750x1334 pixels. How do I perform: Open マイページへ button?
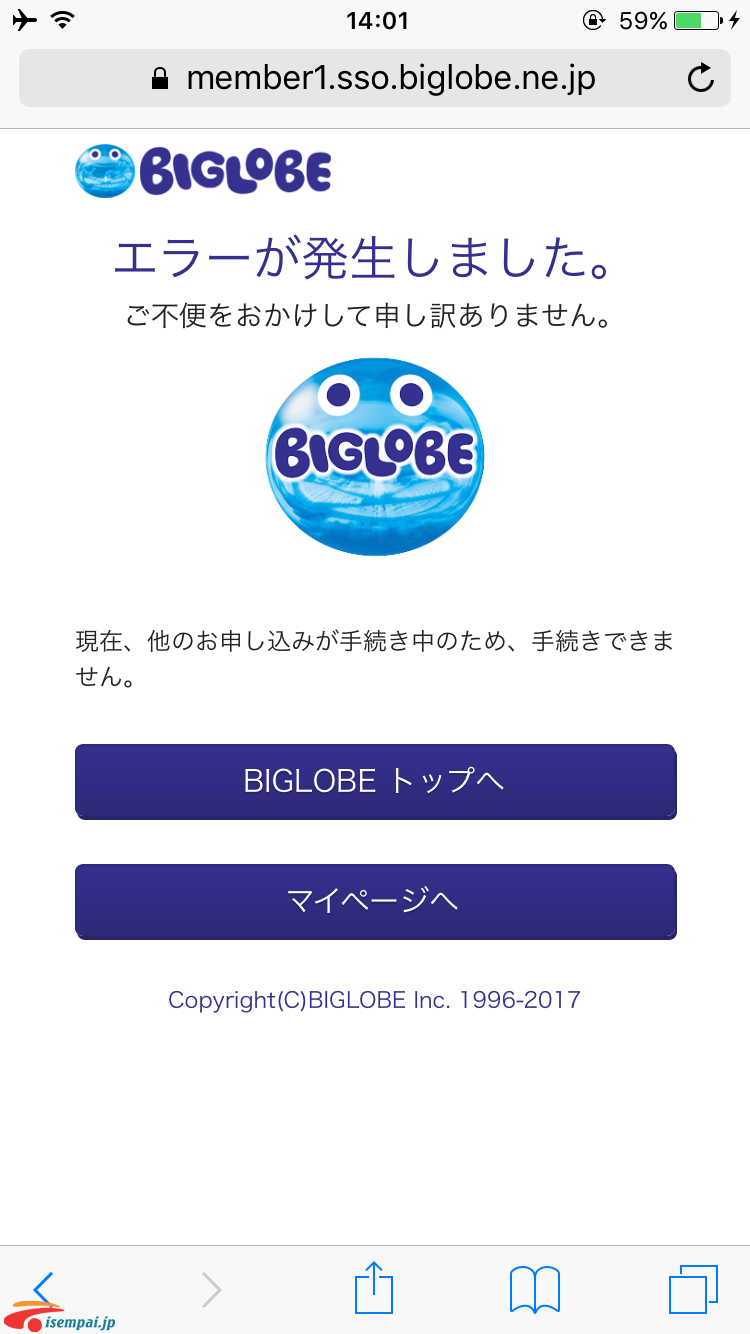[x=375, y=901]
